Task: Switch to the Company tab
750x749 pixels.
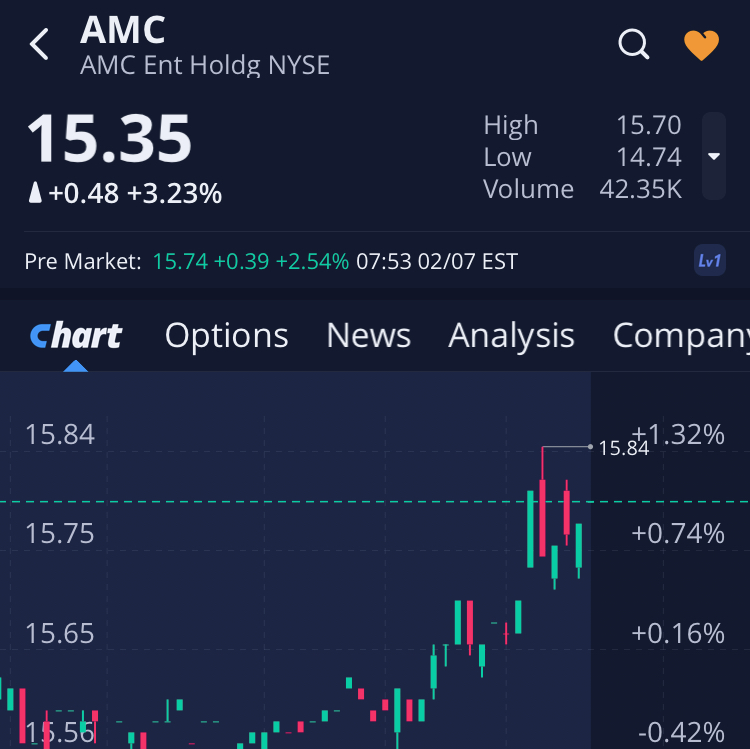Action: 680,336
